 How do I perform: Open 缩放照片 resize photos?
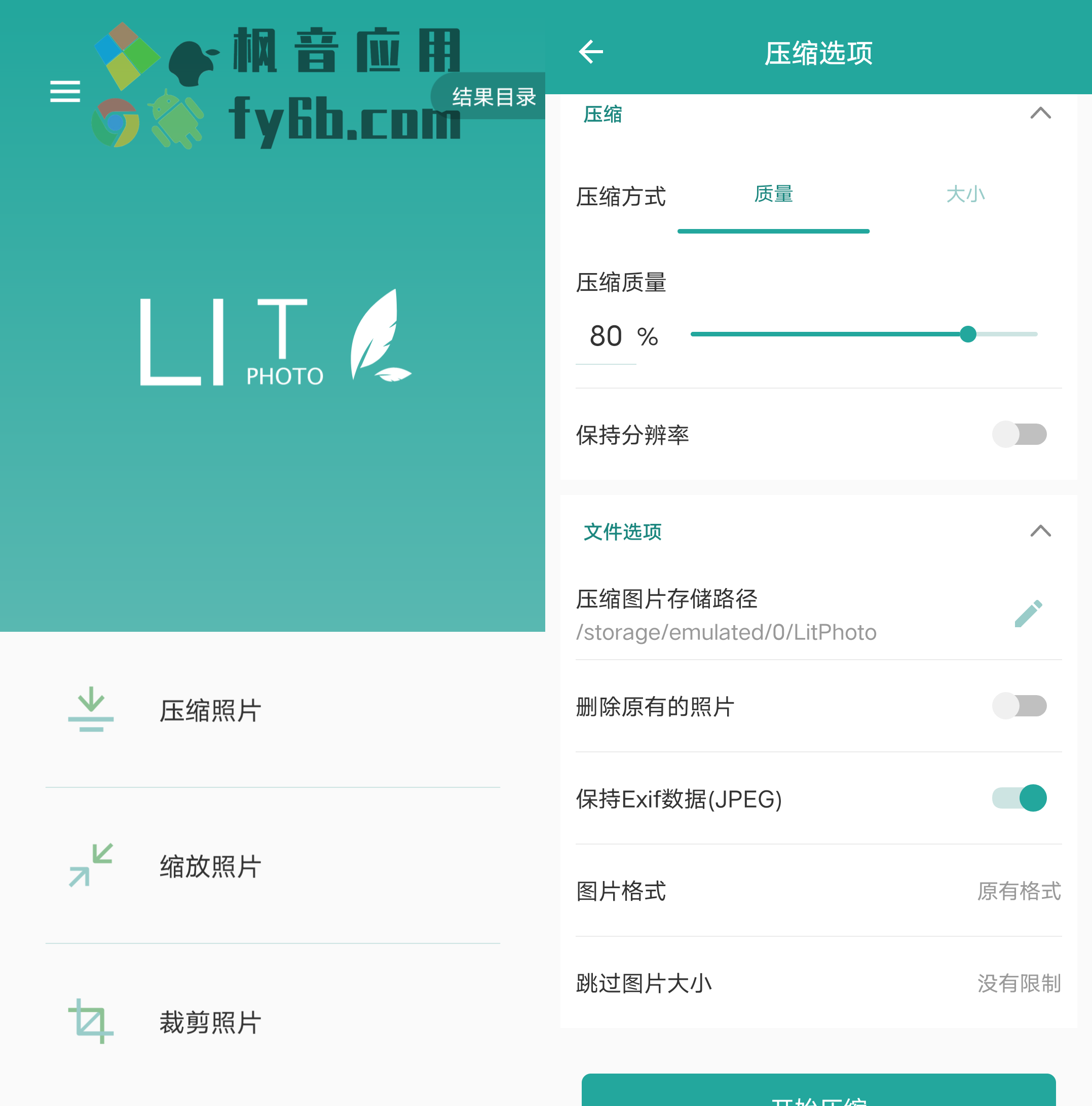210,866
